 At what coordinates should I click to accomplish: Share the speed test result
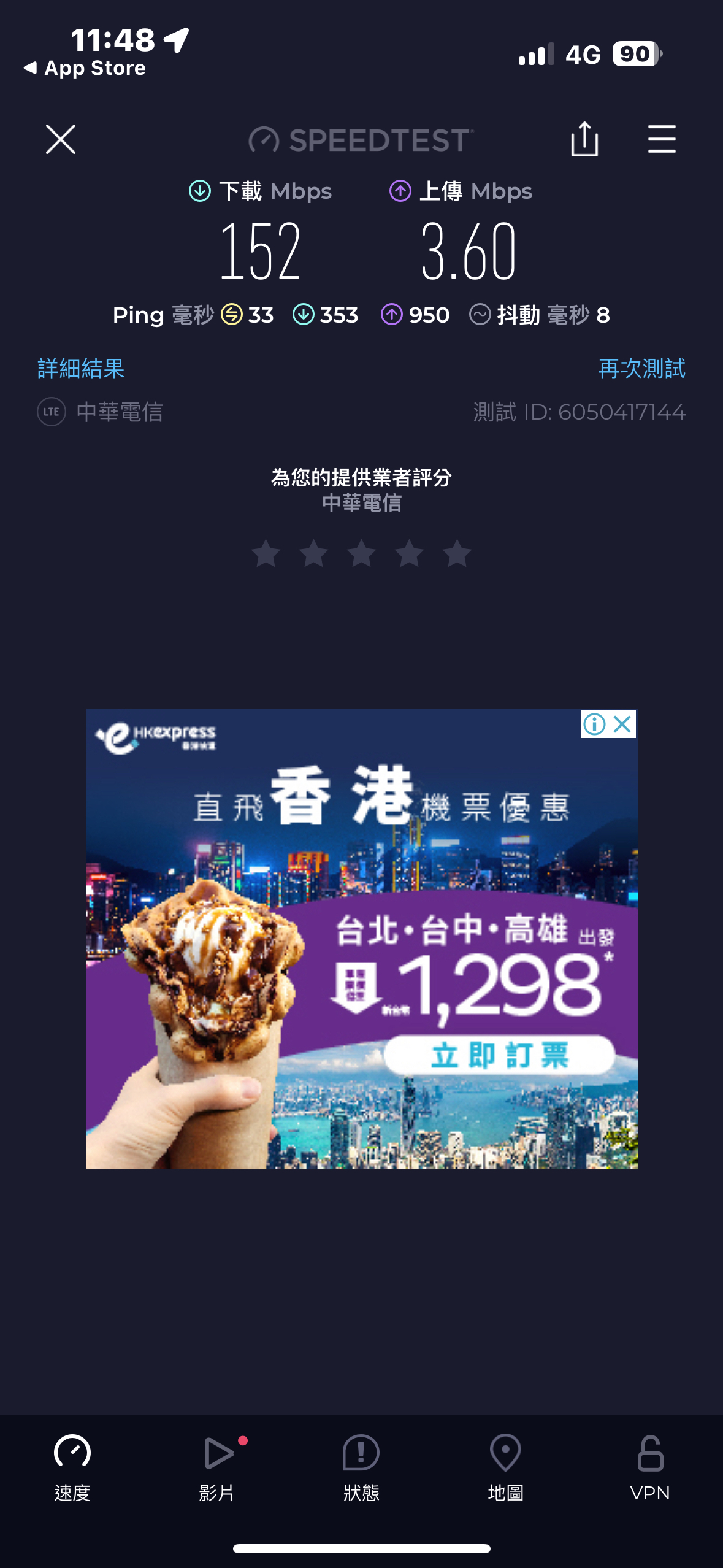point(584,139)
